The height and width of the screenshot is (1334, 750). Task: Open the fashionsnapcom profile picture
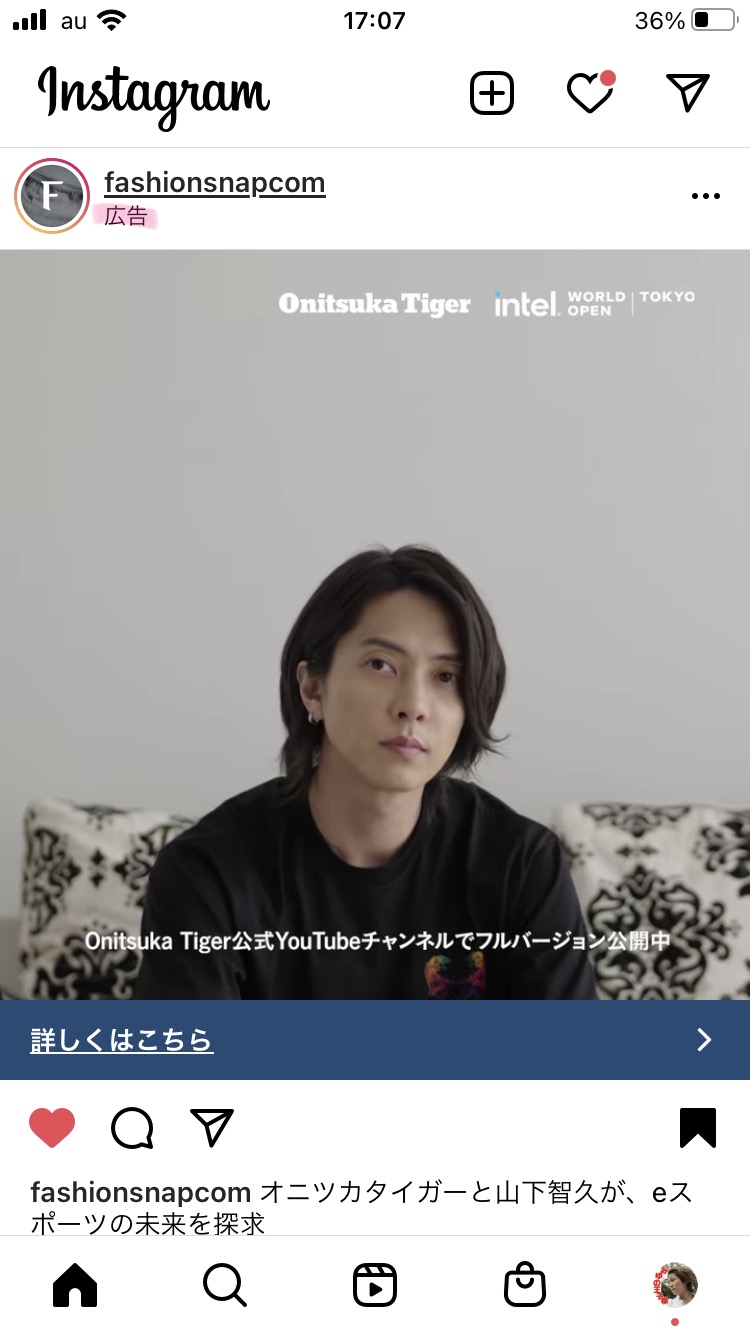[53, 196]
